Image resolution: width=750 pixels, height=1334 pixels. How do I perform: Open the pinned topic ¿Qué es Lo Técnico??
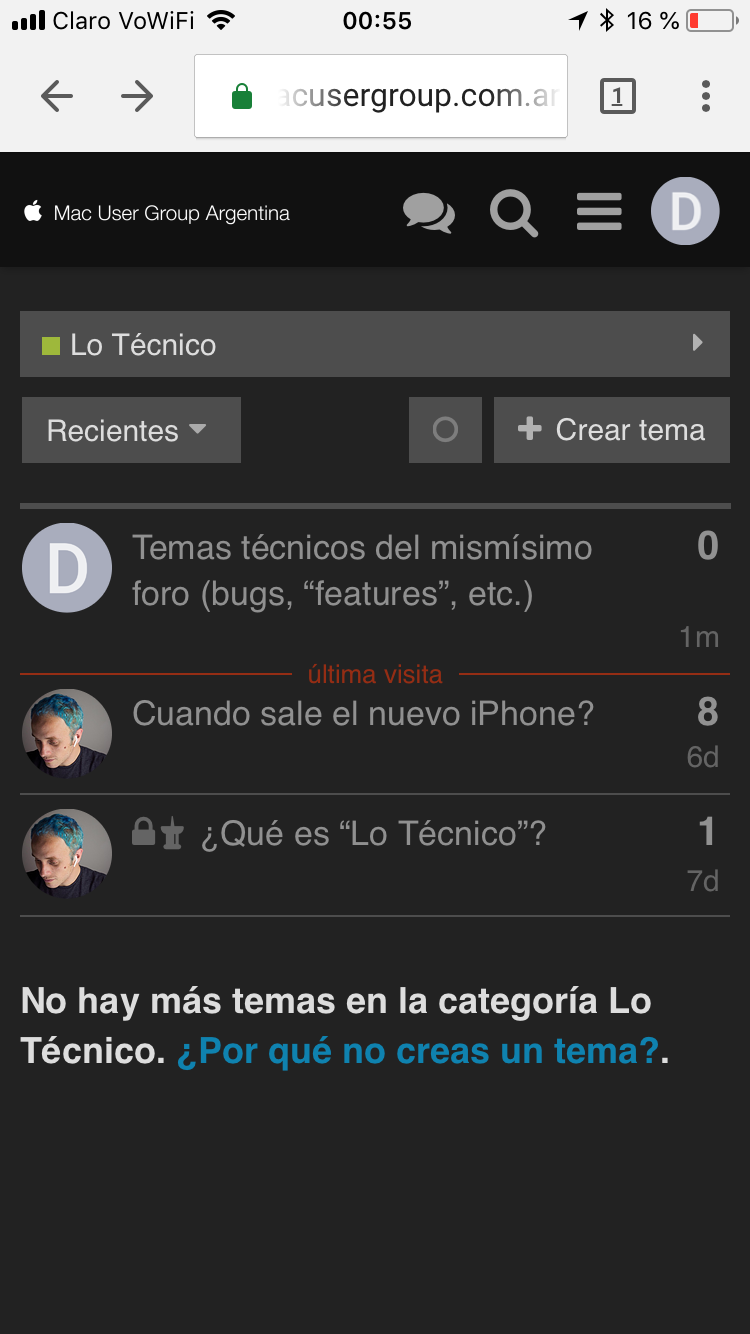click(373, 833)
